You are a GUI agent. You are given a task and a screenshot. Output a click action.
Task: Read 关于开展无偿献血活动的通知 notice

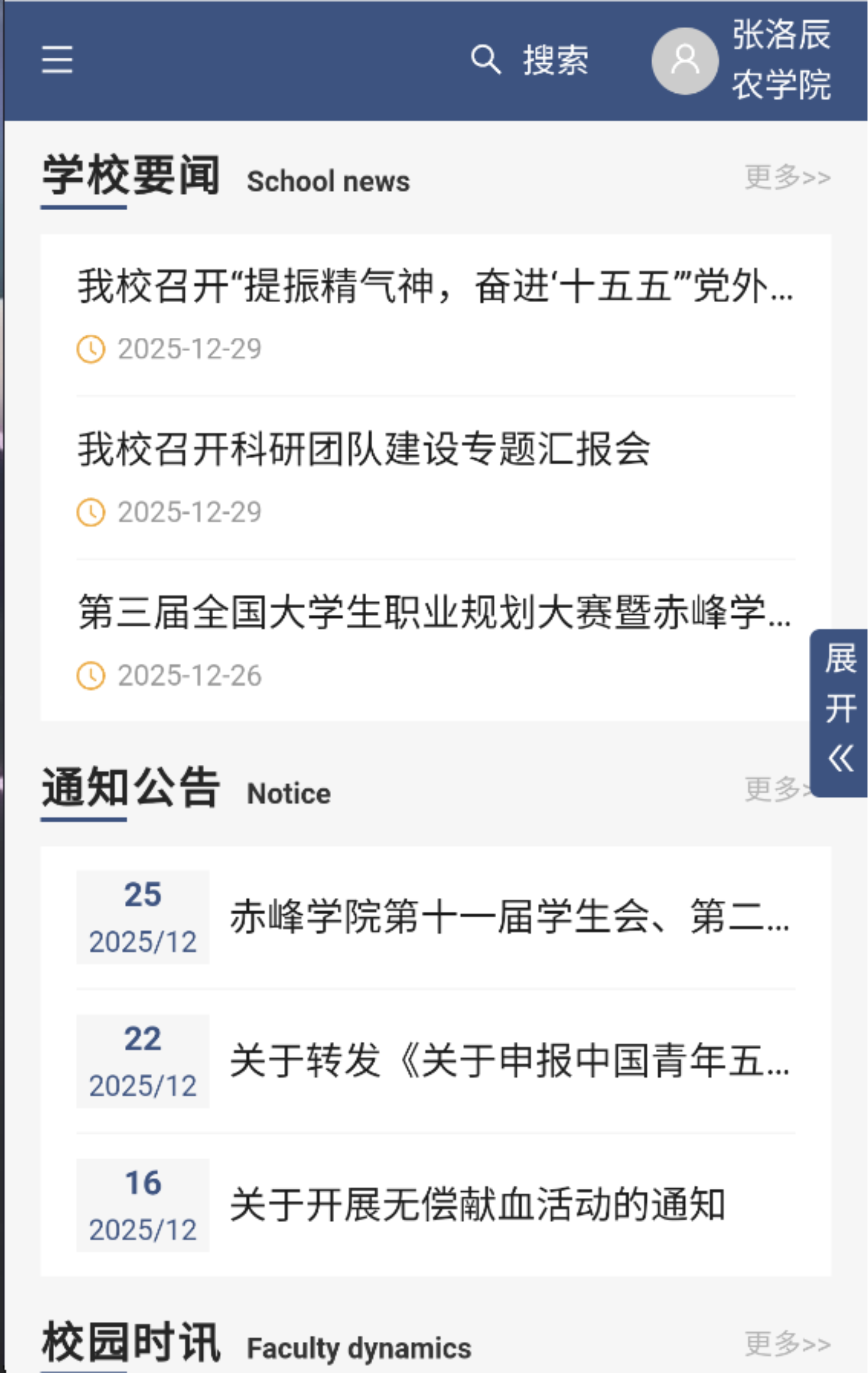click(x=477, y=1205)
